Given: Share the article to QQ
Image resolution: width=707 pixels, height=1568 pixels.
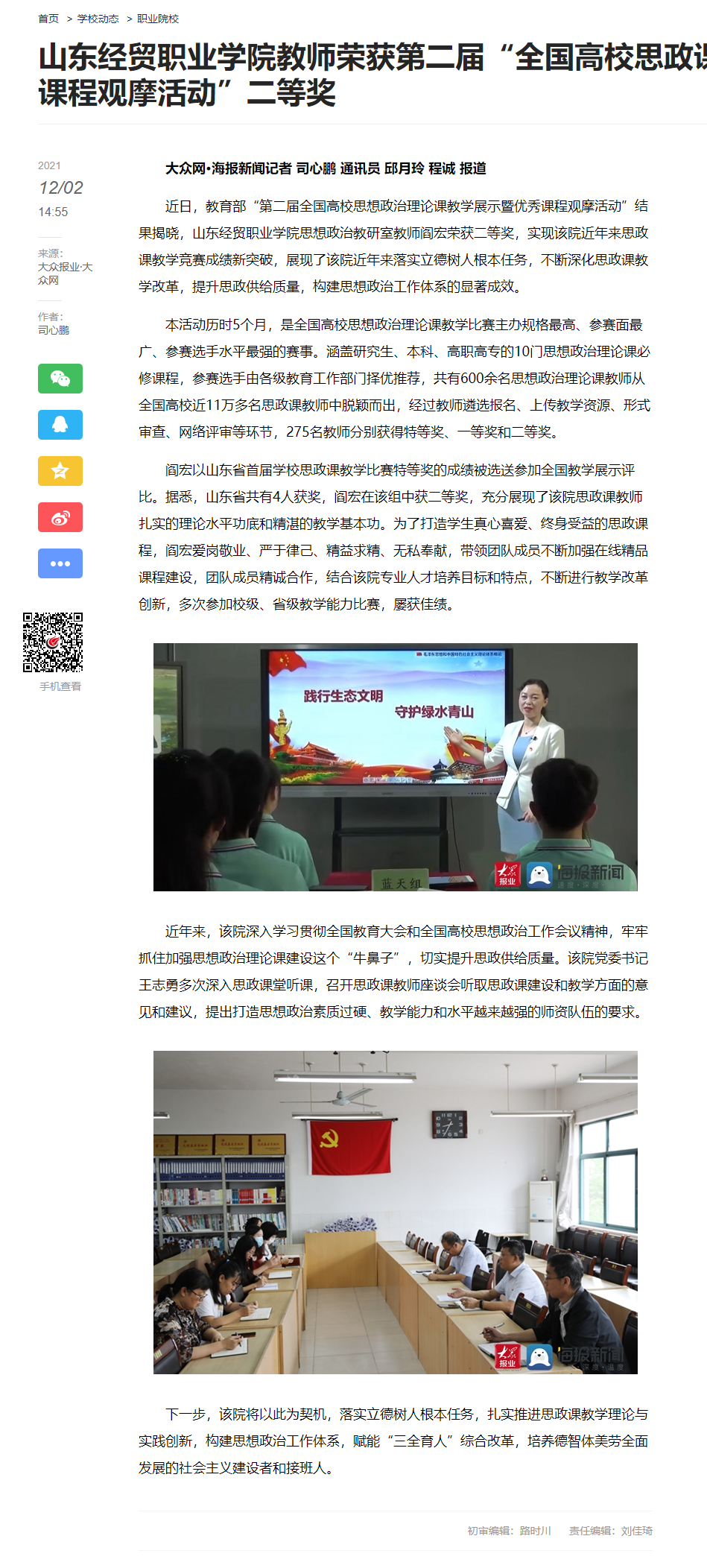Looking at the screenshot, I should pos(60,425).
